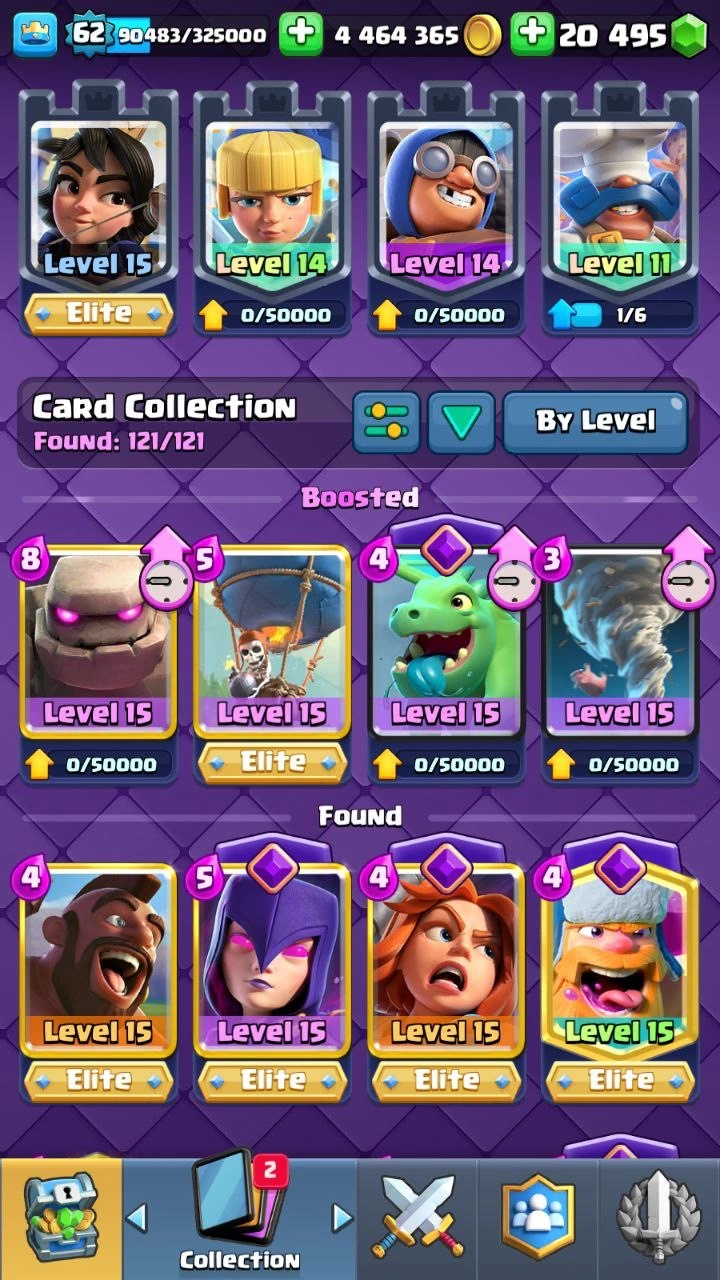Screen dimensions: 720x1280
Task: Toggle sort direction with green arrow
Action: pyautogui.click(x=461, y=422)
